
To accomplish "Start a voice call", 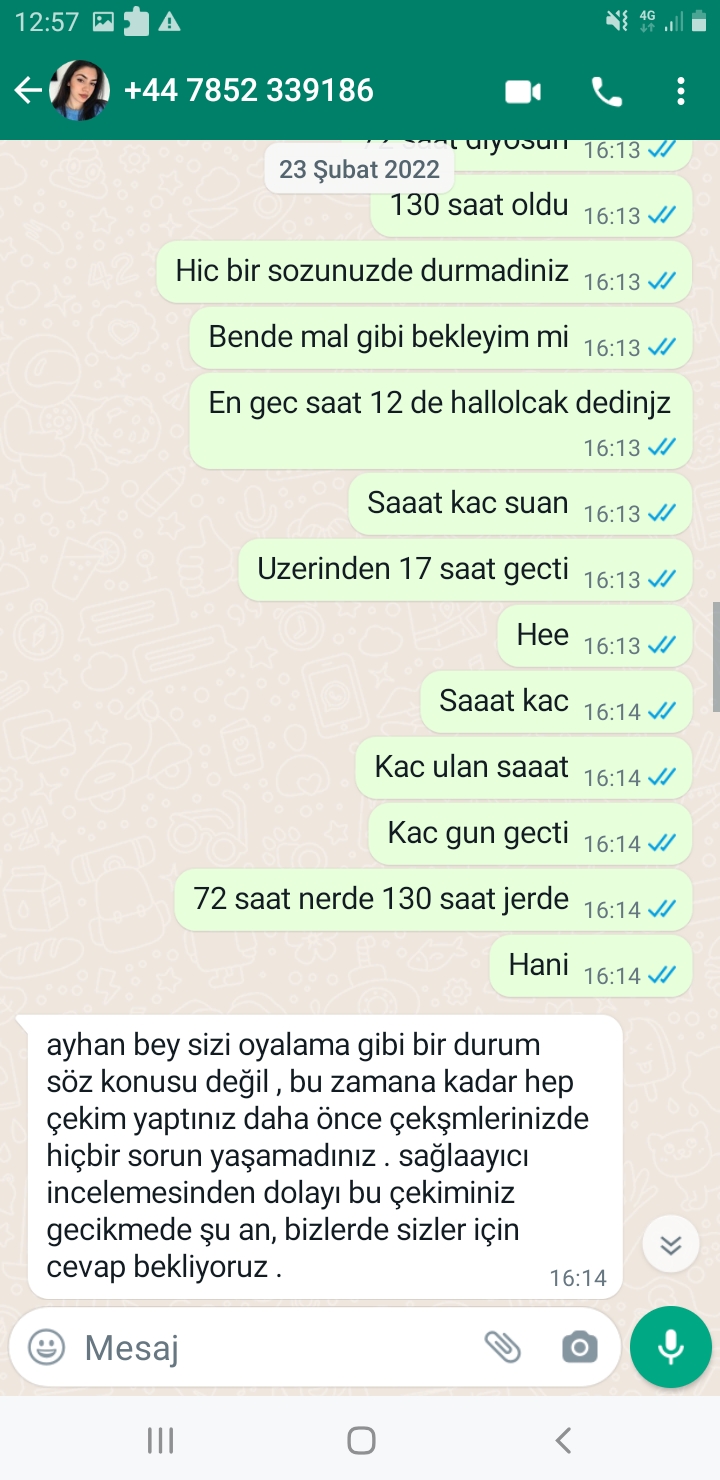I will (x=606, y=92).
